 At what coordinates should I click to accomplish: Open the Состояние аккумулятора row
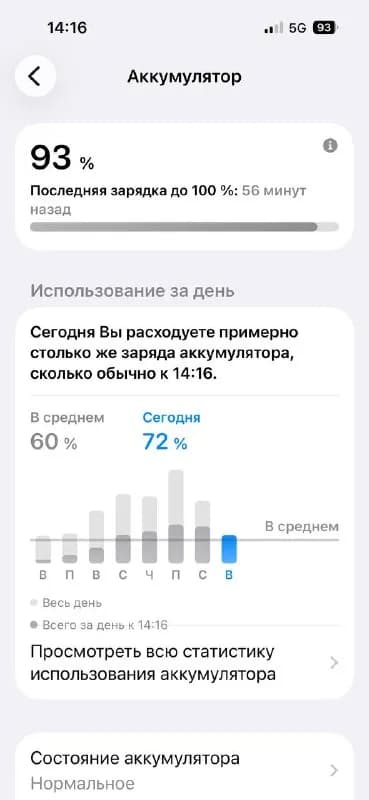(184, 769)
